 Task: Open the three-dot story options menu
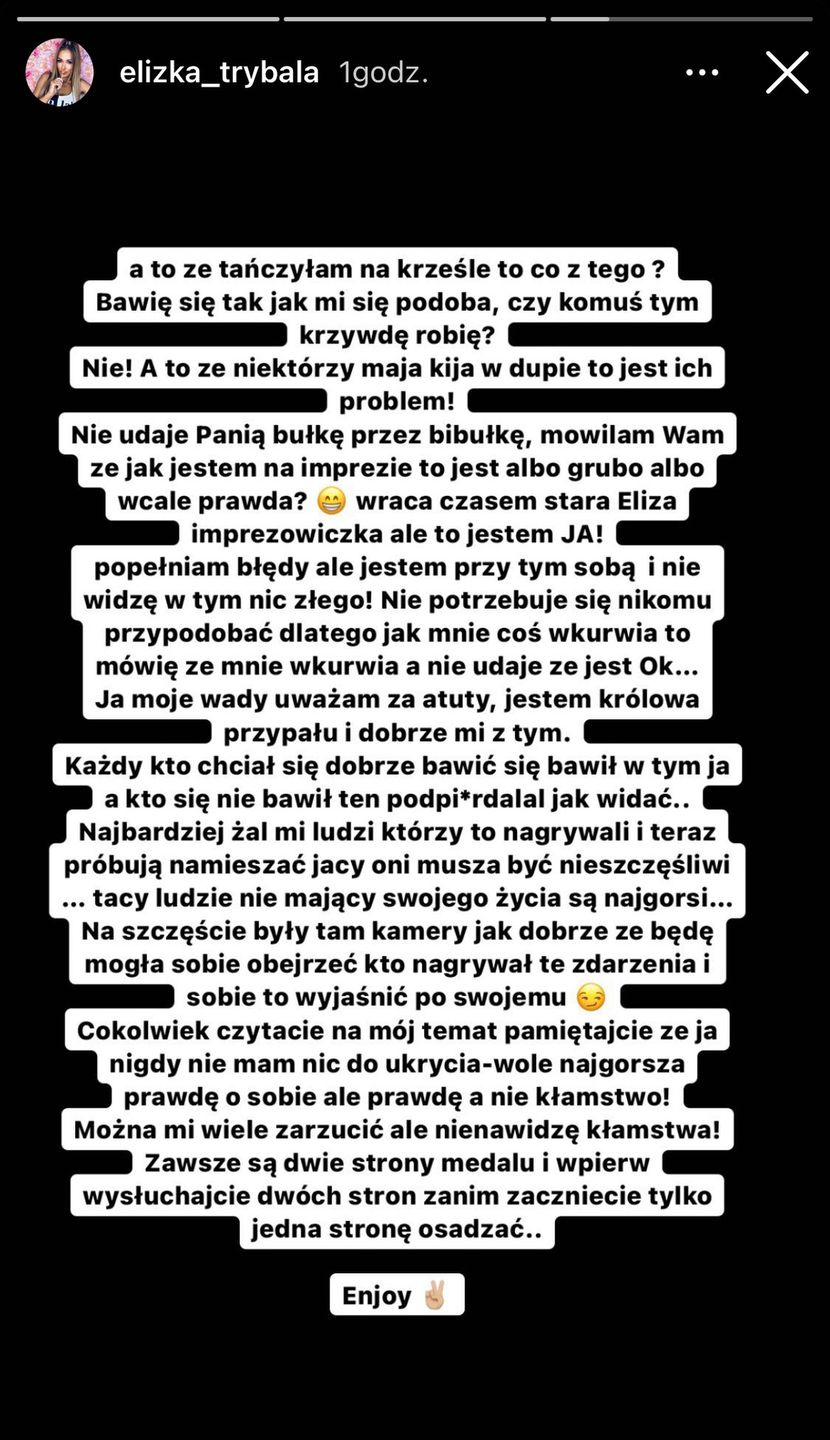[x=702, y=73]
